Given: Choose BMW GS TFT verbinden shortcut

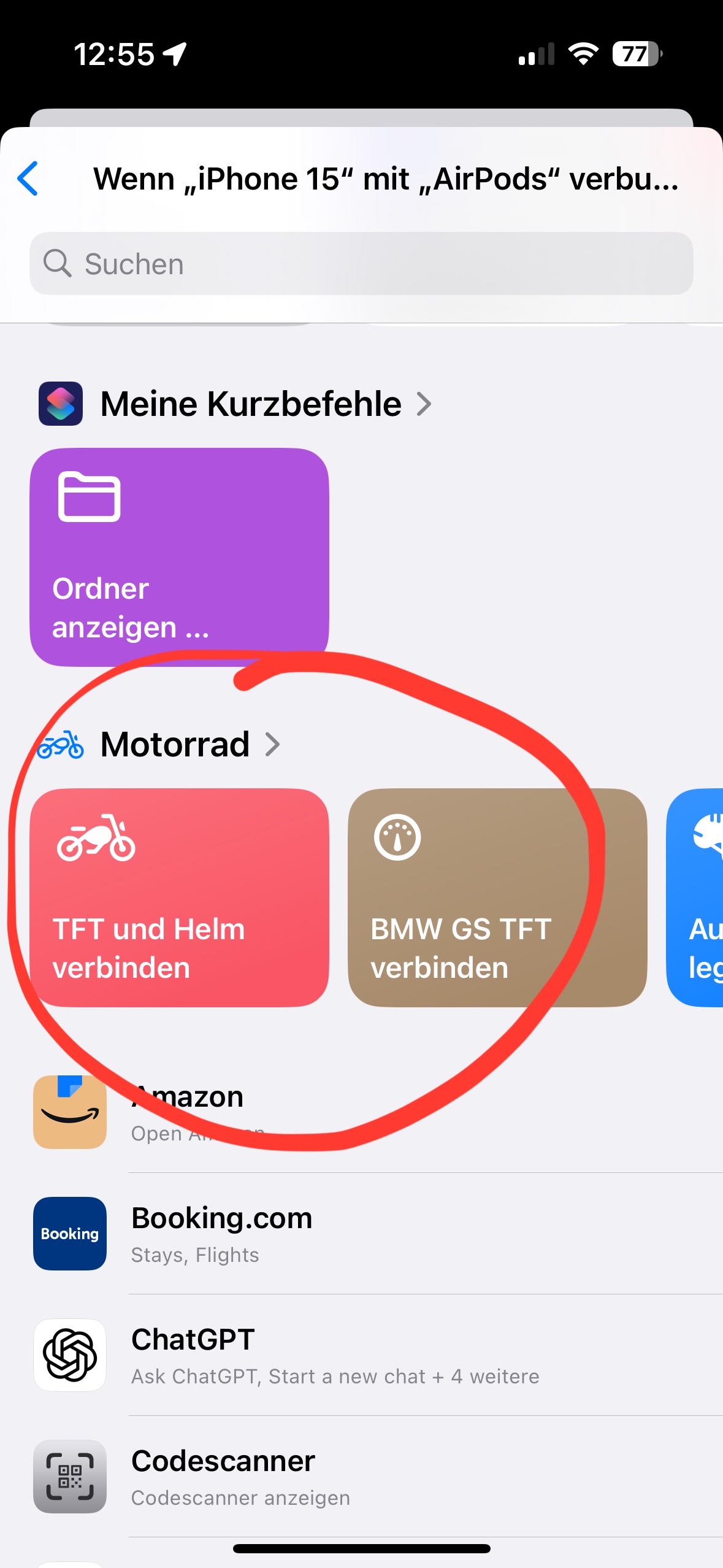Looking at the screenshot, I should coord(497,897).
